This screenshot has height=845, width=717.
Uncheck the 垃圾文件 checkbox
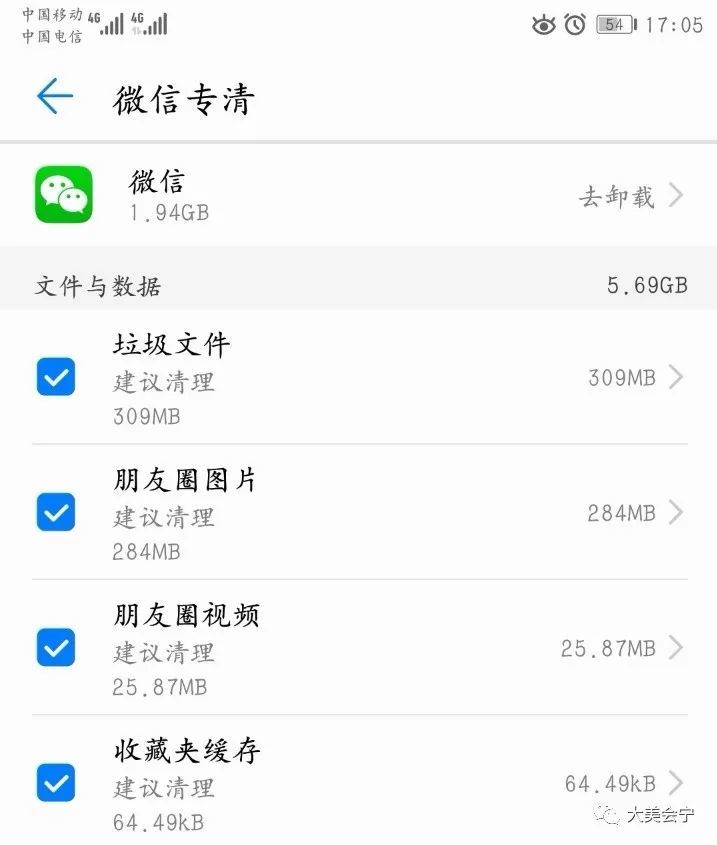pyautogui.click(x=56, y=377)
